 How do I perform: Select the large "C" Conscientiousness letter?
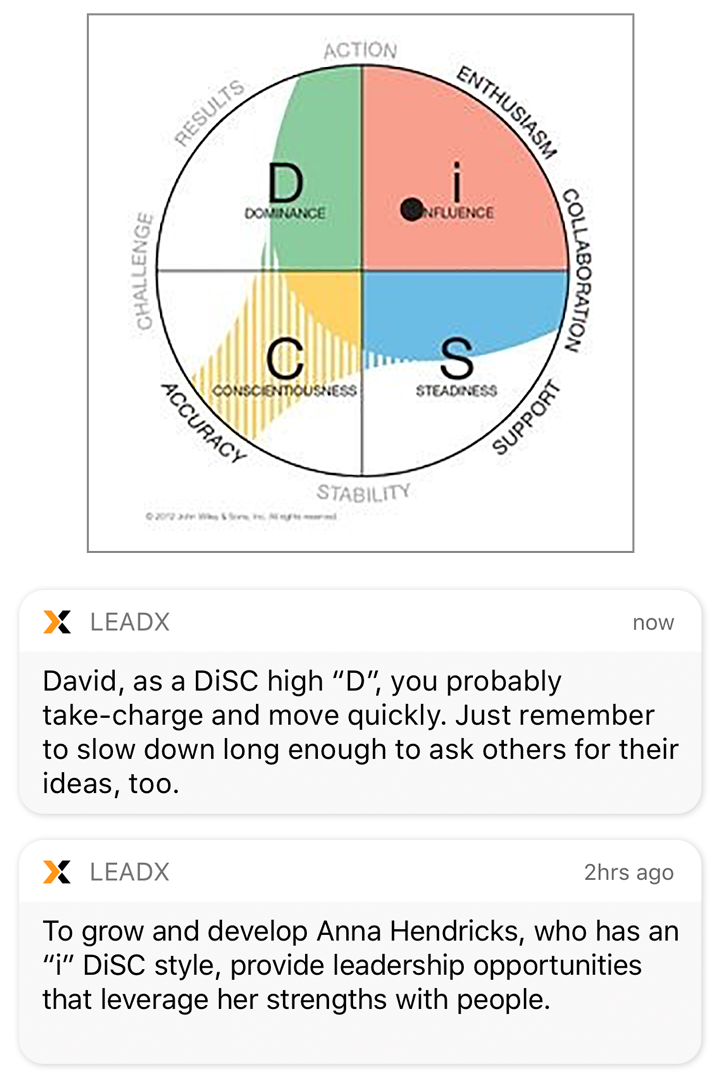click(285, 358)
